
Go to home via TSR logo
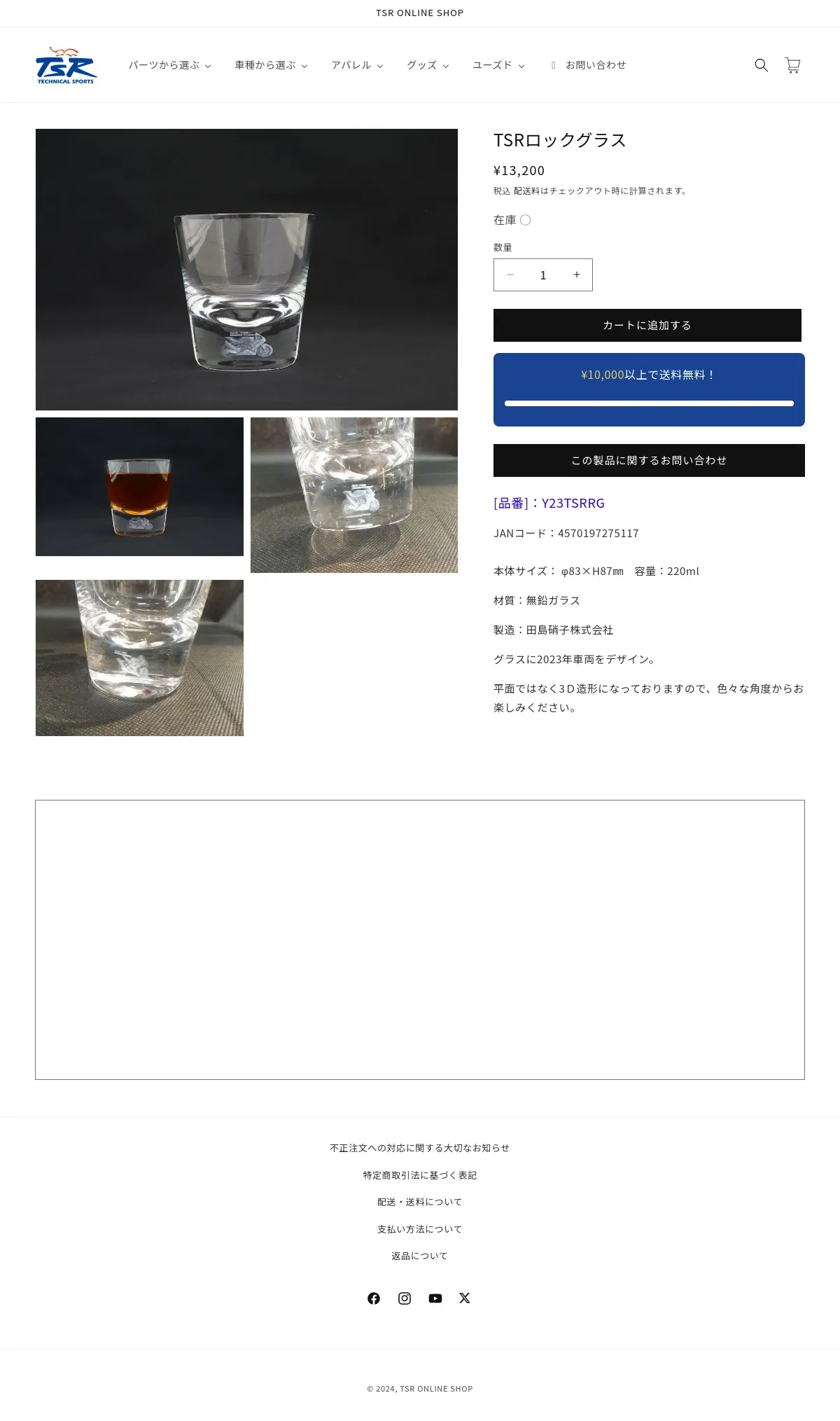(x=66, y=65)
